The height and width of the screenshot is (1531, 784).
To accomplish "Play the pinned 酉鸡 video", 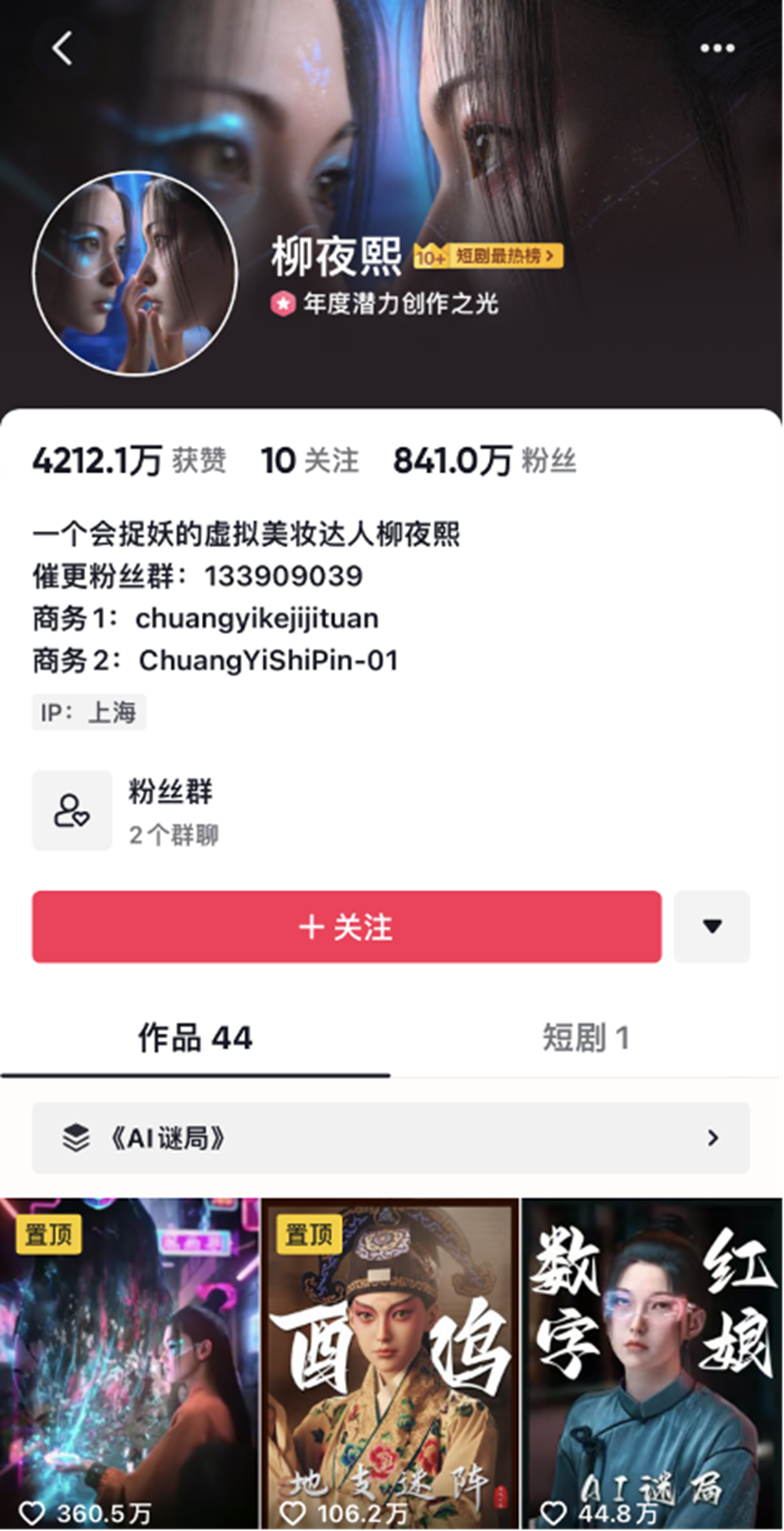I will 390,1362.
